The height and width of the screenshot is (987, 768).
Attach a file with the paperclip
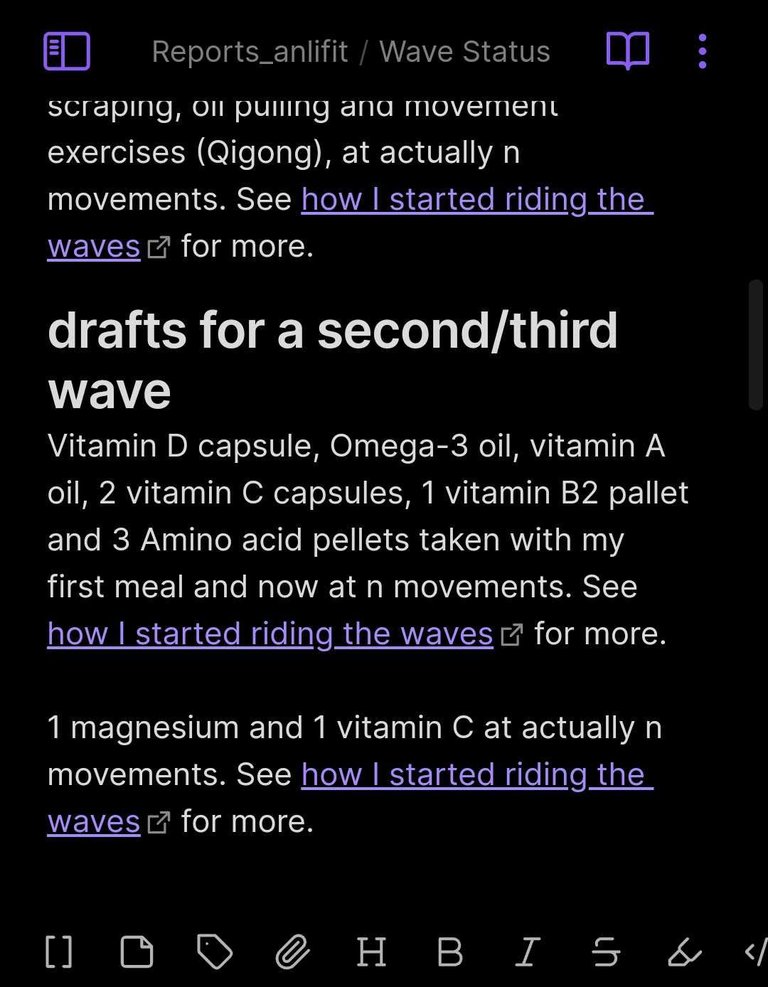coord(292,953)
